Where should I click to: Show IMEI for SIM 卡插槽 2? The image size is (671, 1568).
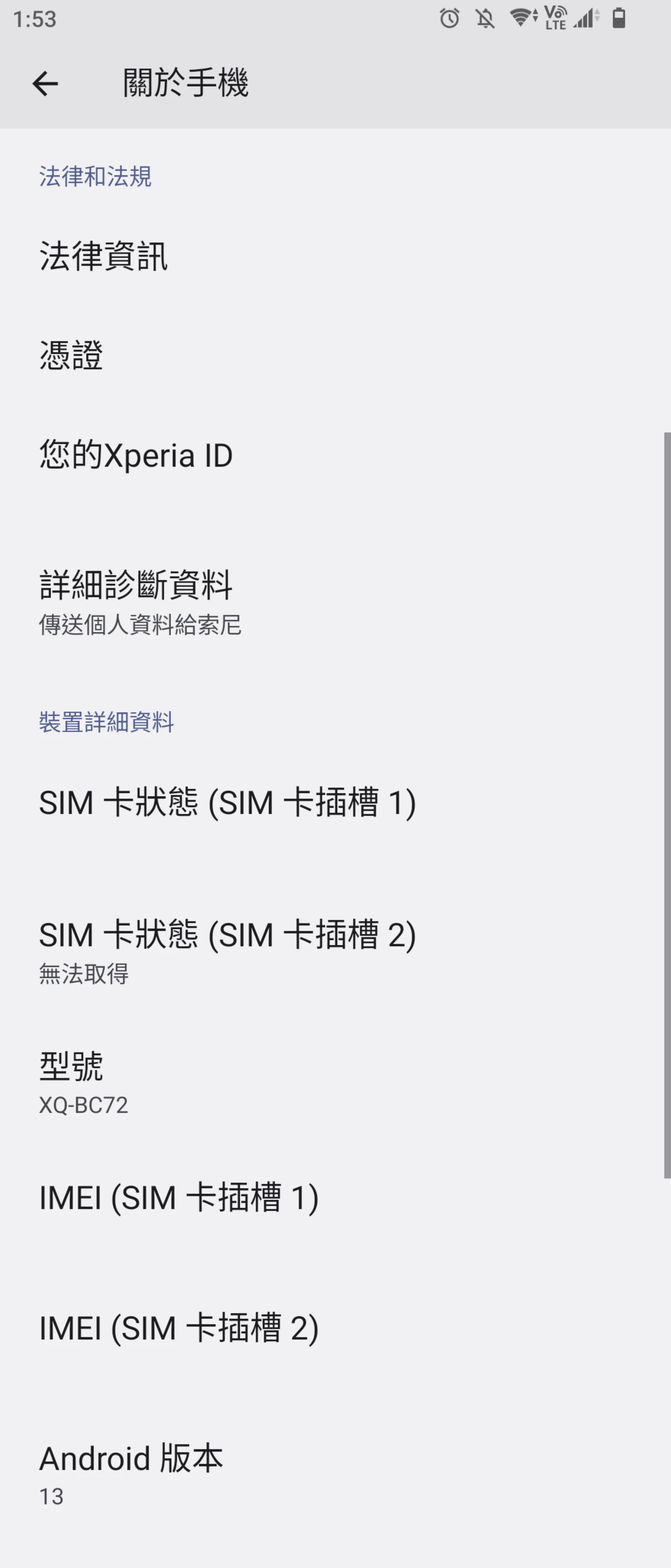pos(335,1328)
